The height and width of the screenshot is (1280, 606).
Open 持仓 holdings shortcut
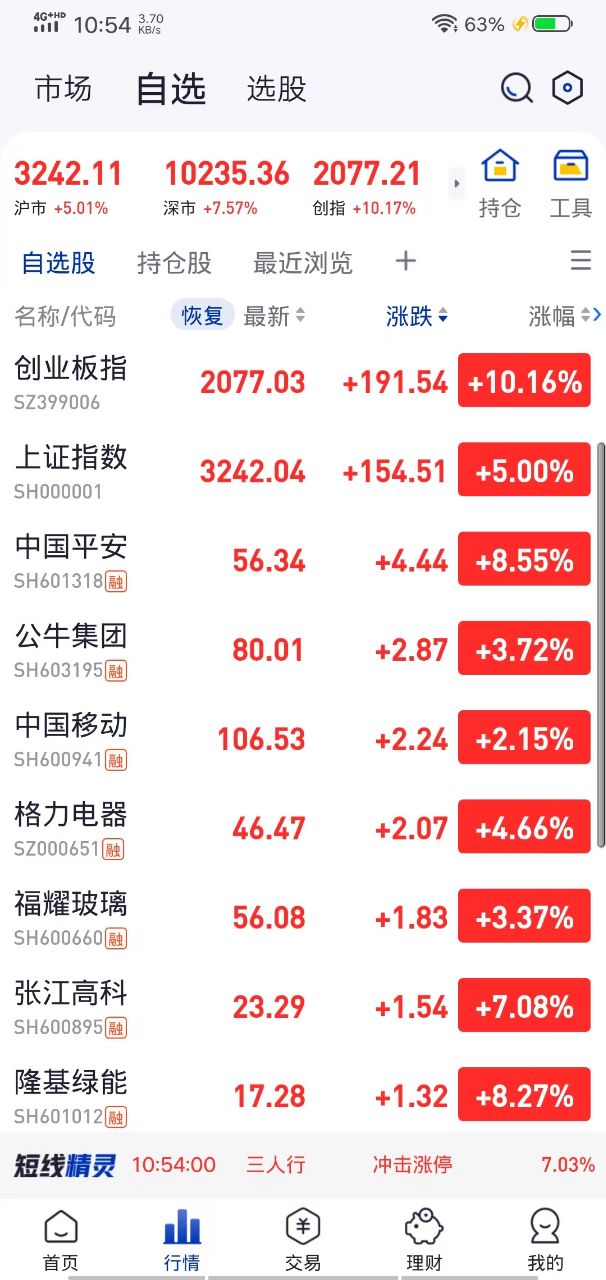tap(500, 183)
